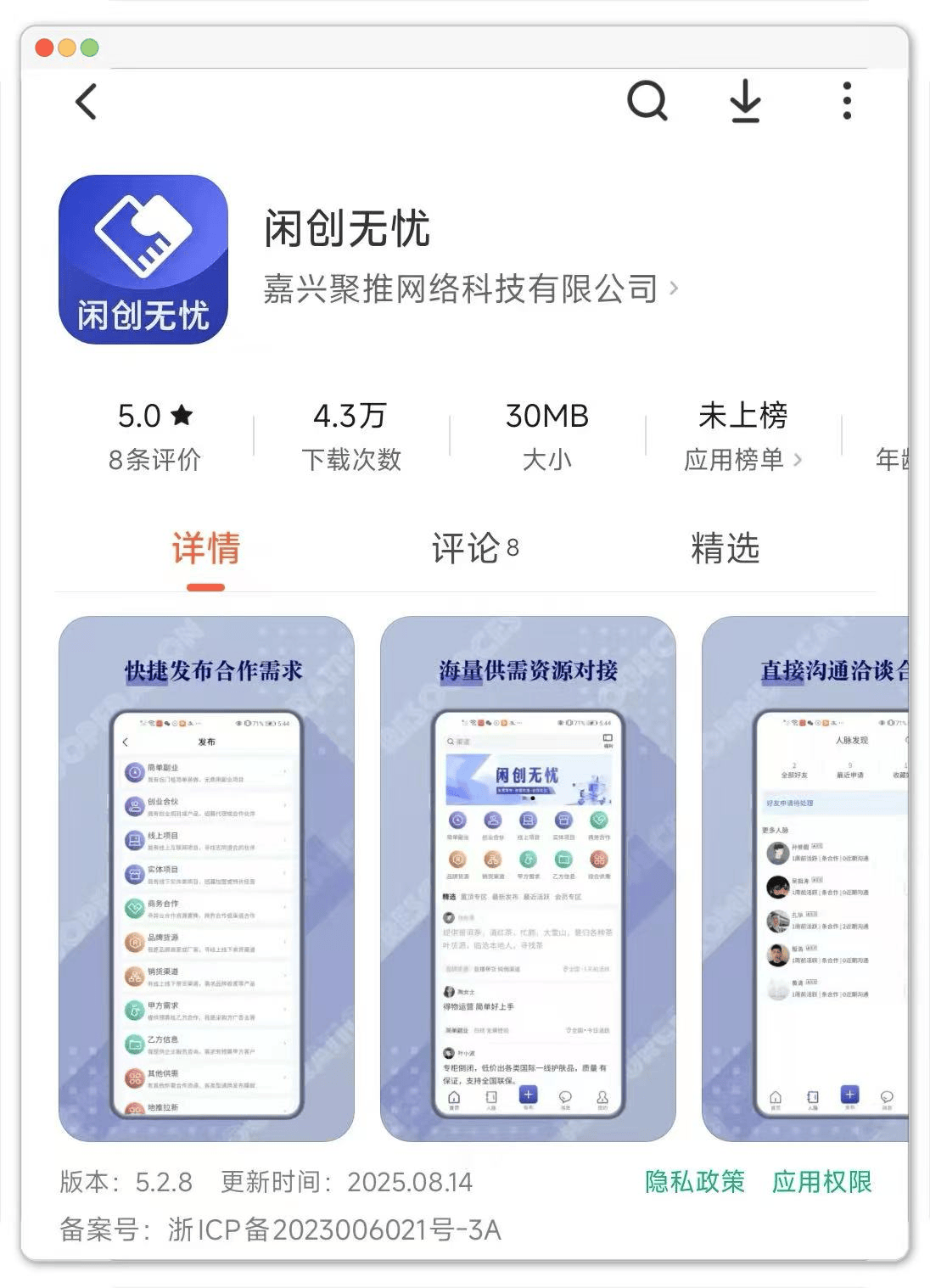Open the 海量供需资源对接 screenshot

528,878
